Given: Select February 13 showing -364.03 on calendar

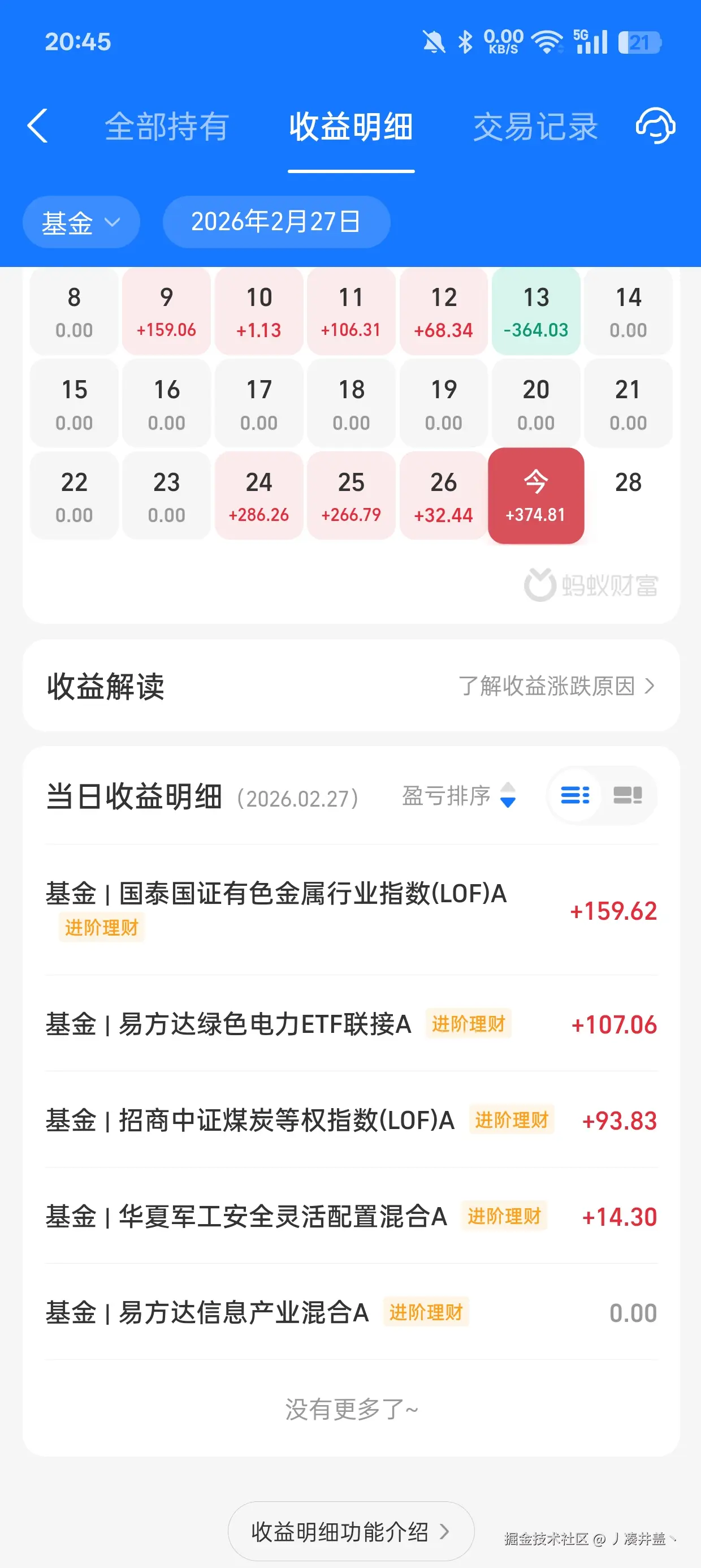Looking at the screenshot, I should tap(535, 311).
